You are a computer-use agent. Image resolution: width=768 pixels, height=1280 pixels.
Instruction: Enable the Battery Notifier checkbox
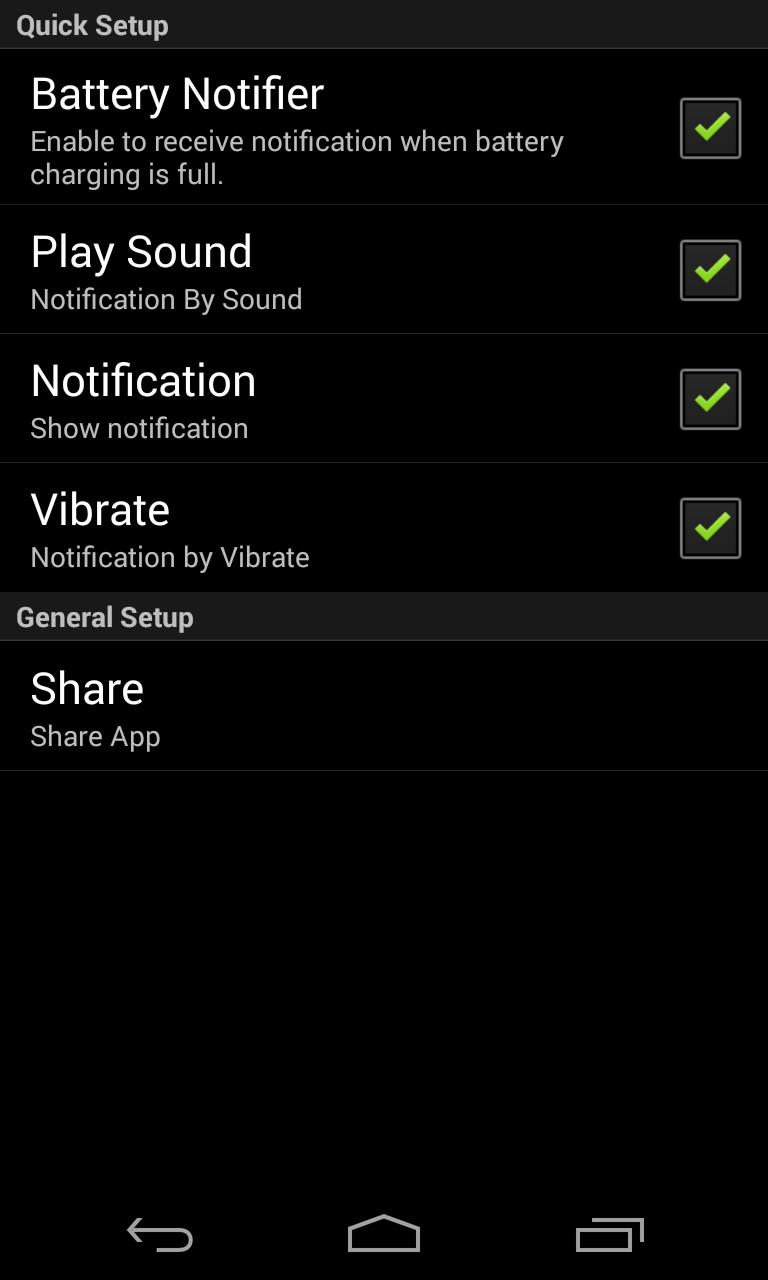pyautogui.click(x=709, y=126)
